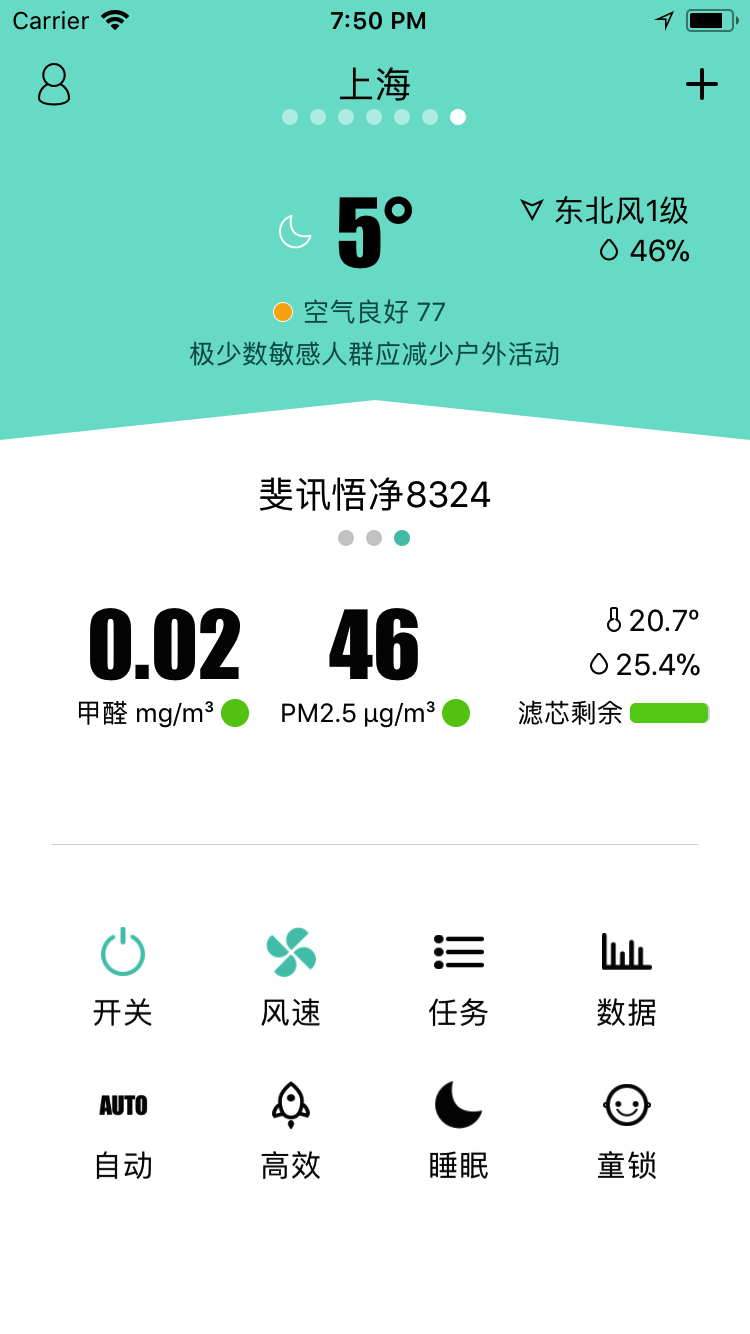The width and height of the screenshot is (750, 1334).
Task: Activate 高效 mode using the rocket icon
Action: tap(289, 1105)
